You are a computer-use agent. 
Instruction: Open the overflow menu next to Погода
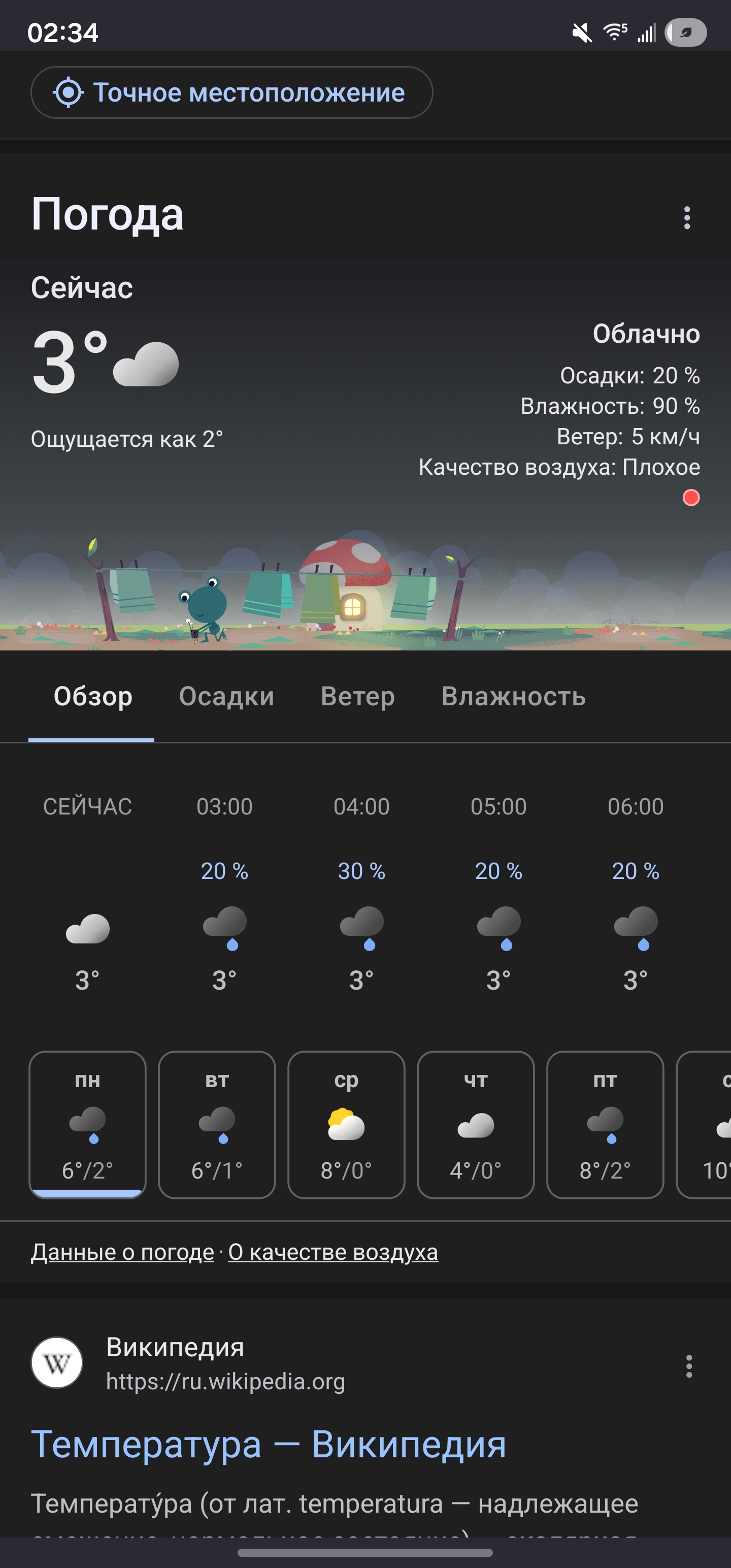click(x=686, y=217)
